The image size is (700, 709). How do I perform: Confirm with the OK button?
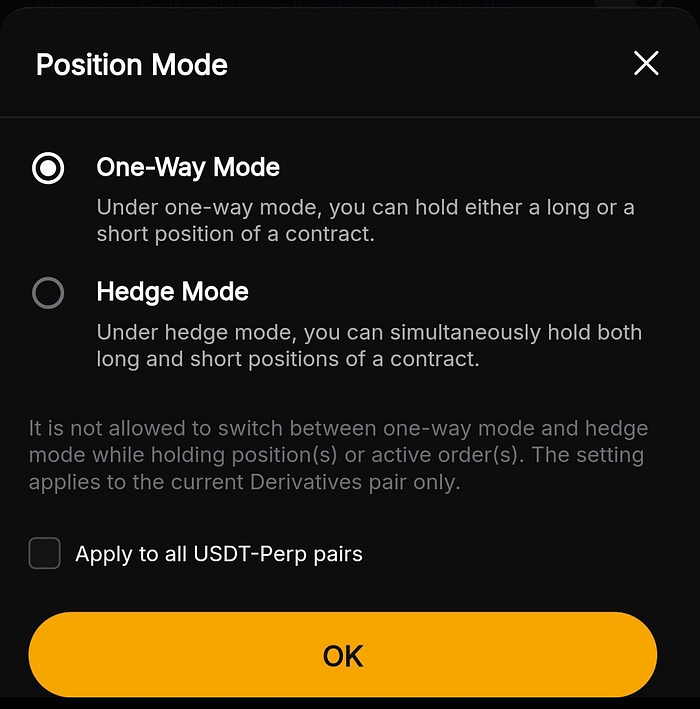point(342,655)
